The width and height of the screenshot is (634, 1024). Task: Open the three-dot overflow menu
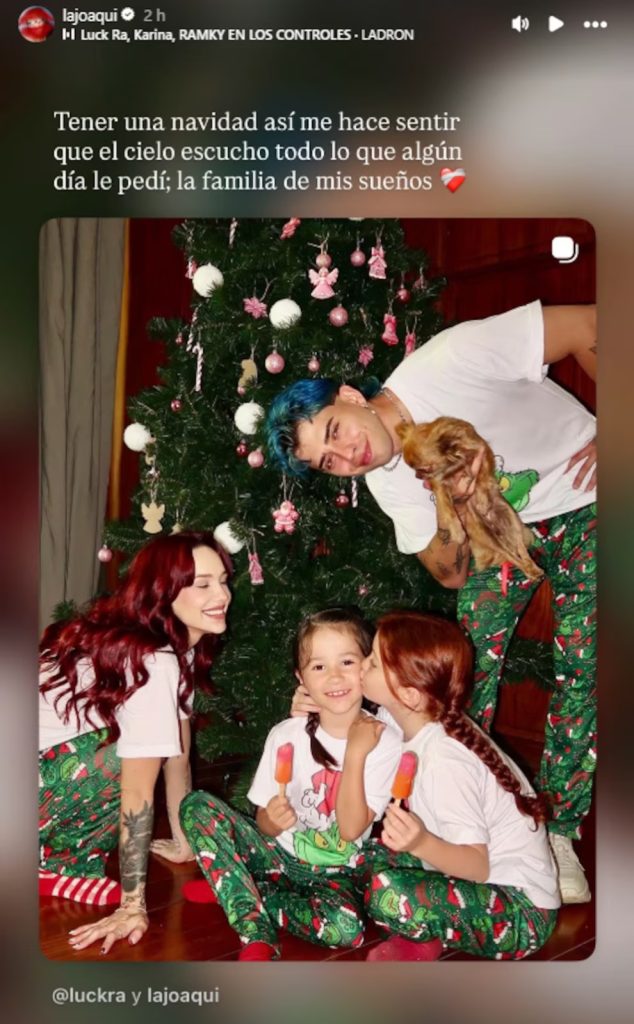pyautogui.click(x=595, y=23)
